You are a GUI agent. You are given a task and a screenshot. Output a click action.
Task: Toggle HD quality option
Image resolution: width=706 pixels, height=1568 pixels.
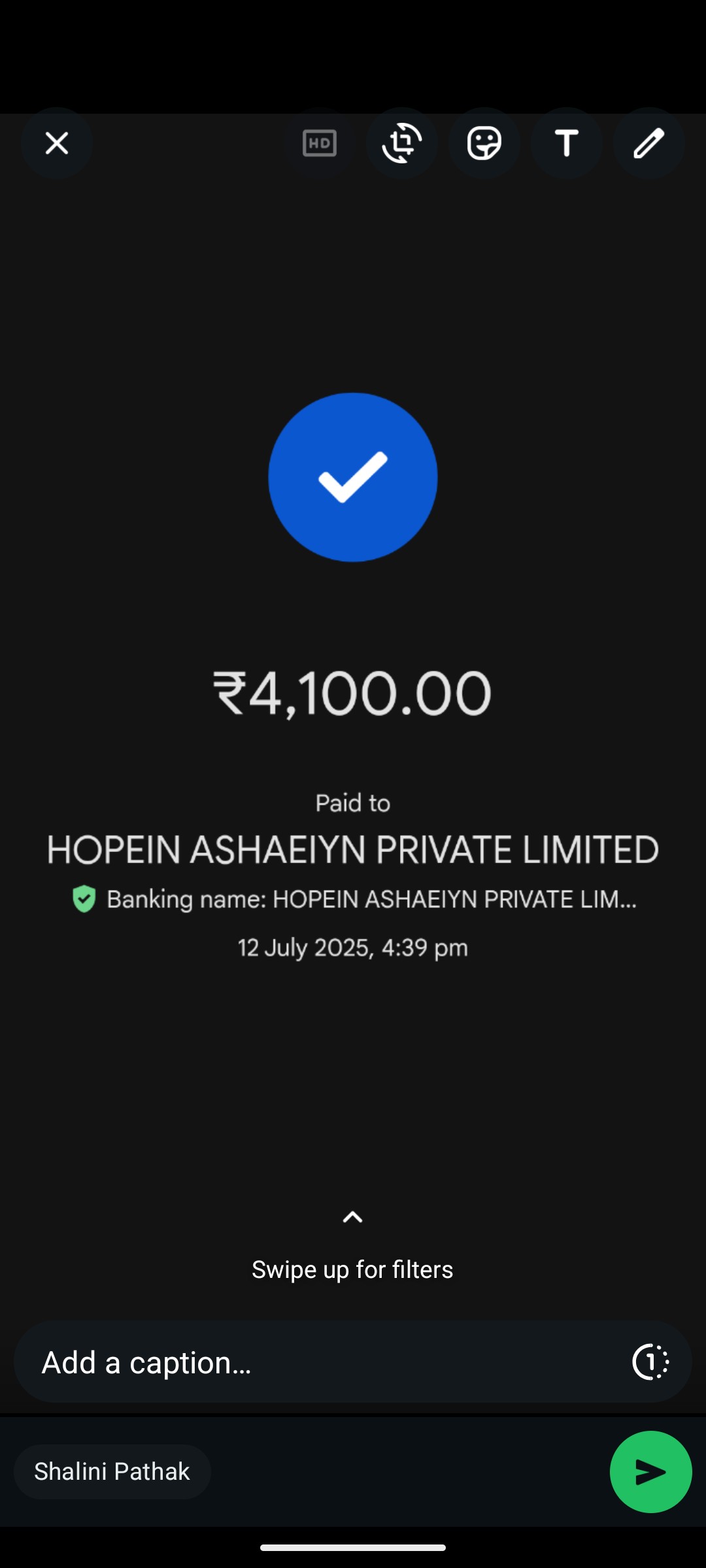point(320,143)
